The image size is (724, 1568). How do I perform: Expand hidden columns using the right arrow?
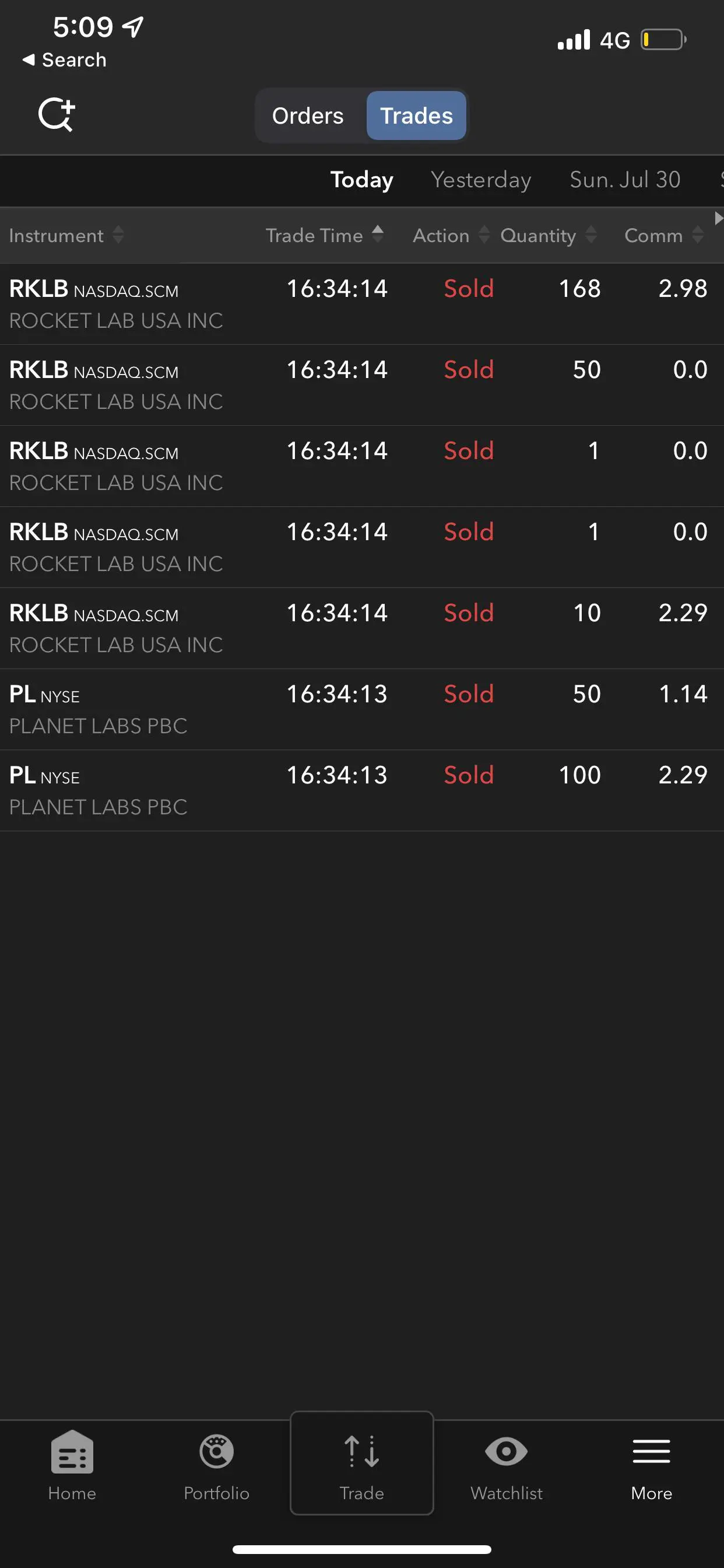pos(718,218)
